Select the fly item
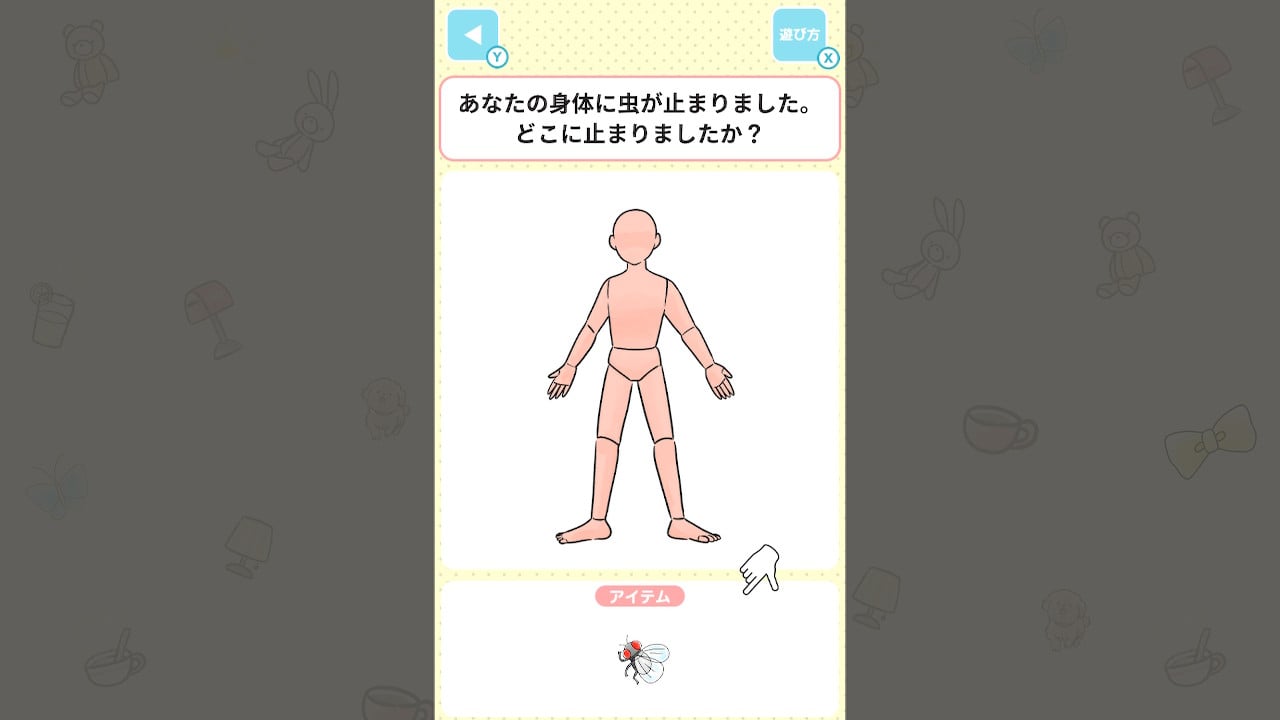Screen dimensions: 1280x720 (642, 659)
